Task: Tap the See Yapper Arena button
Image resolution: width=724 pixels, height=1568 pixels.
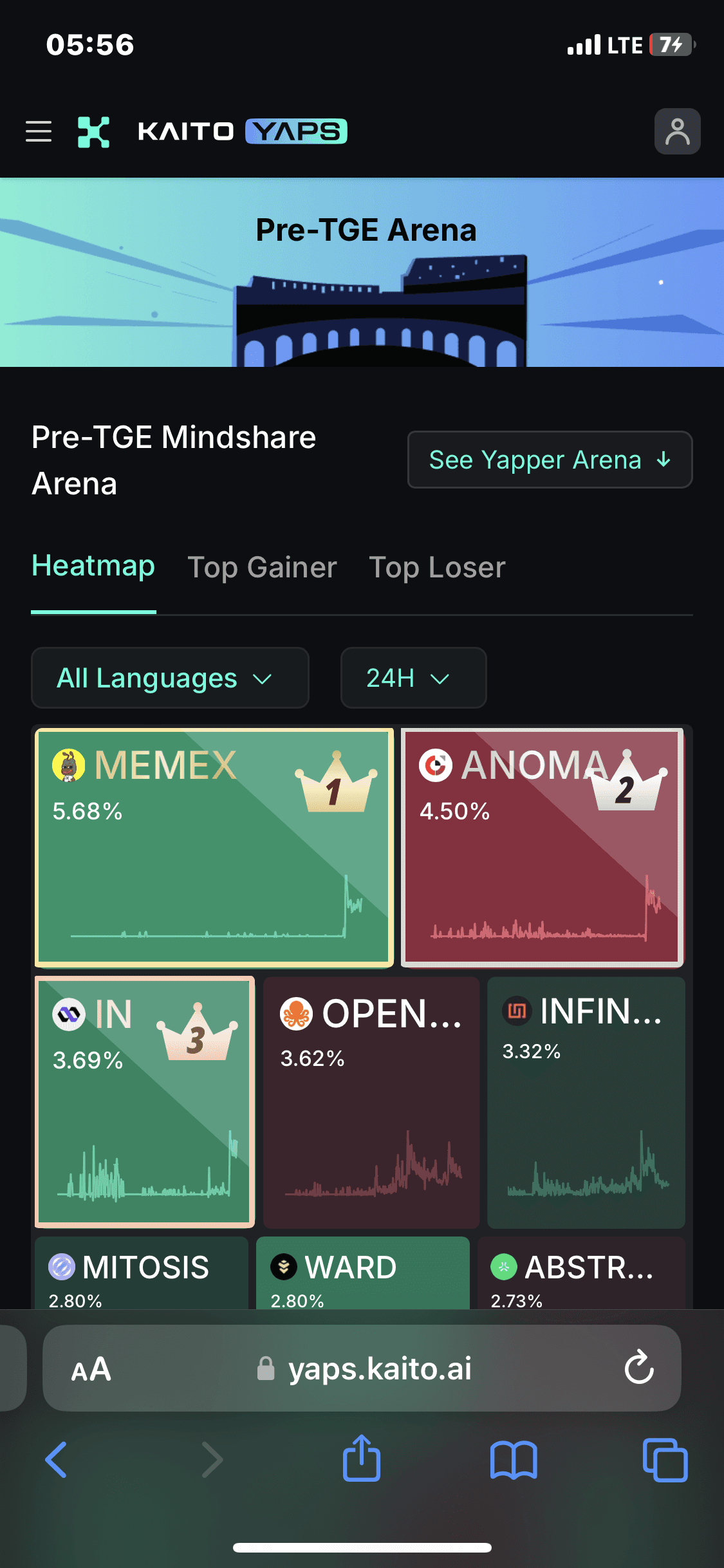Action: pos(550,460)
